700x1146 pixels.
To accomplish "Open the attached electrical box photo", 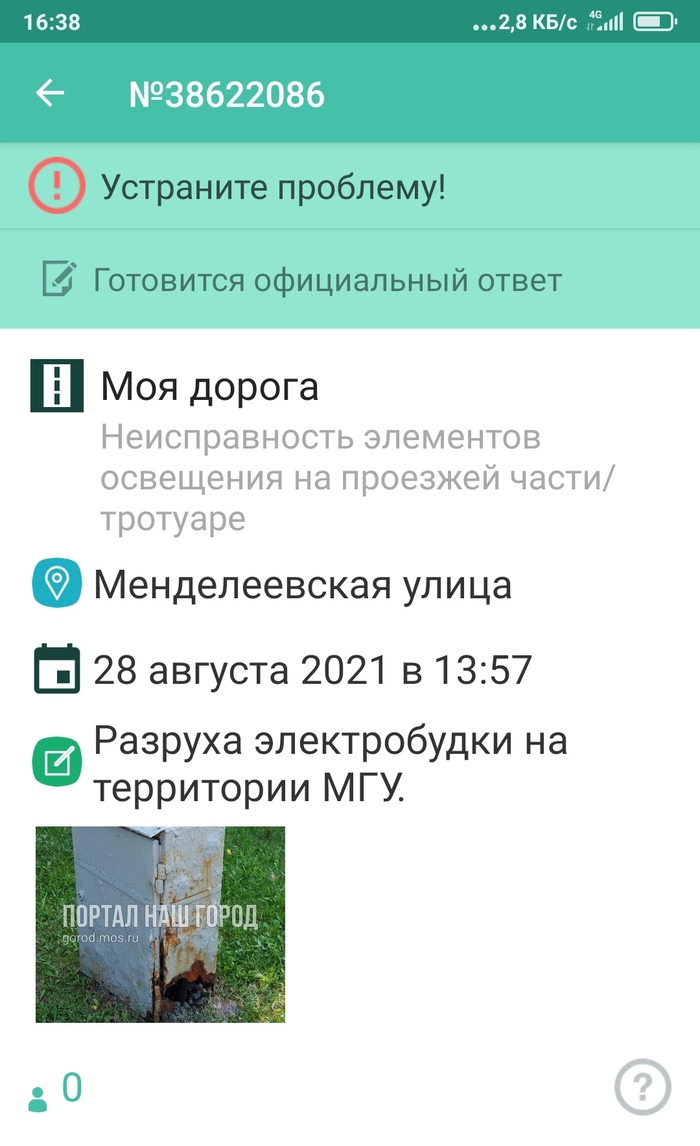I will 160,924.
